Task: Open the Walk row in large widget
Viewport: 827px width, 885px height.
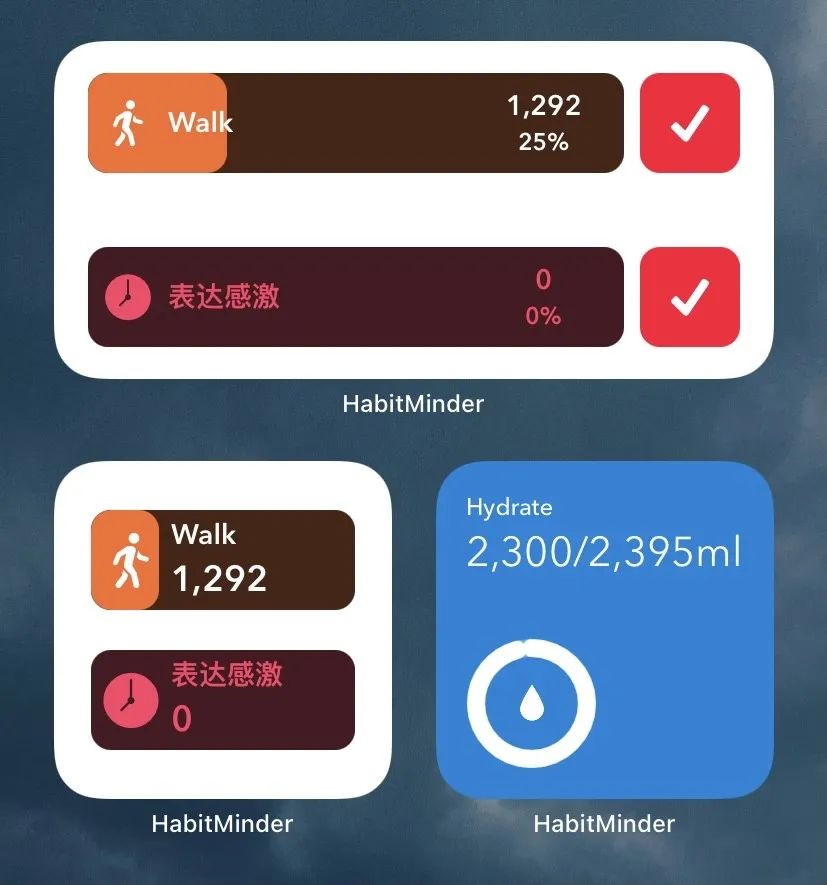Action: 356,123
